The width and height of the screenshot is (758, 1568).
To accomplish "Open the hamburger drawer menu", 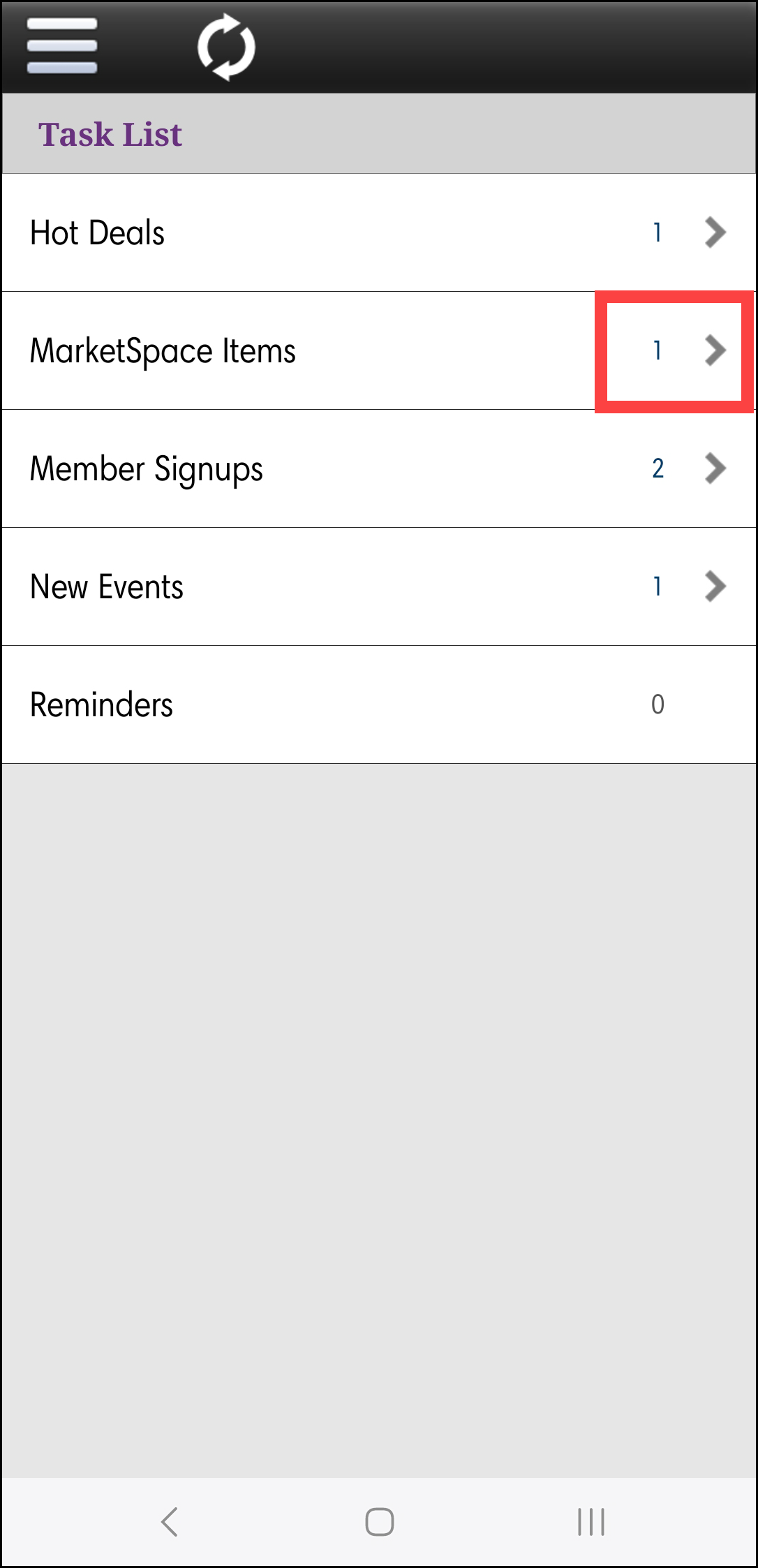I will (61, 46).
